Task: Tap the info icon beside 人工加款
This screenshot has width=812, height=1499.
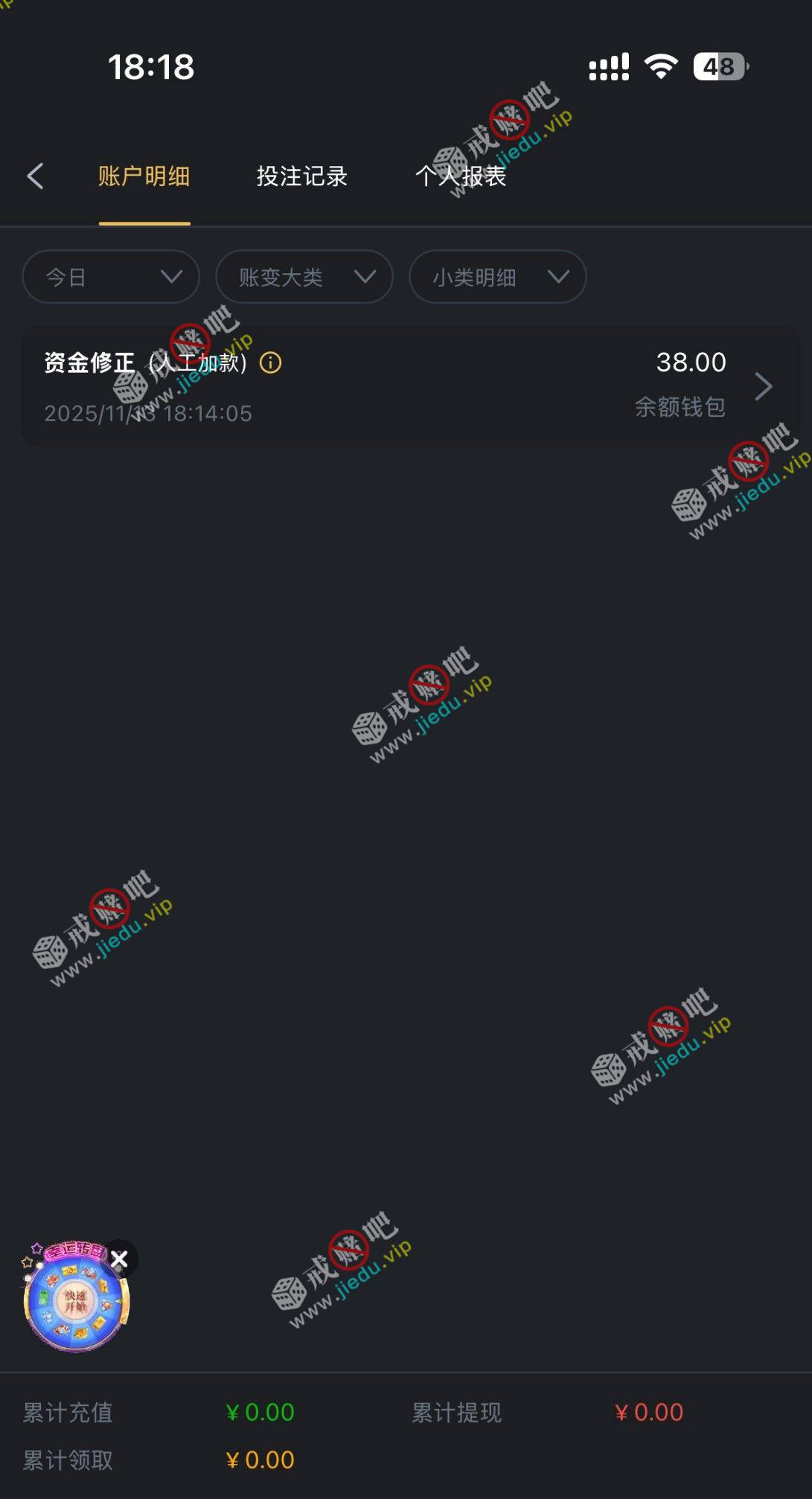Action: click(x=271, y=363)
